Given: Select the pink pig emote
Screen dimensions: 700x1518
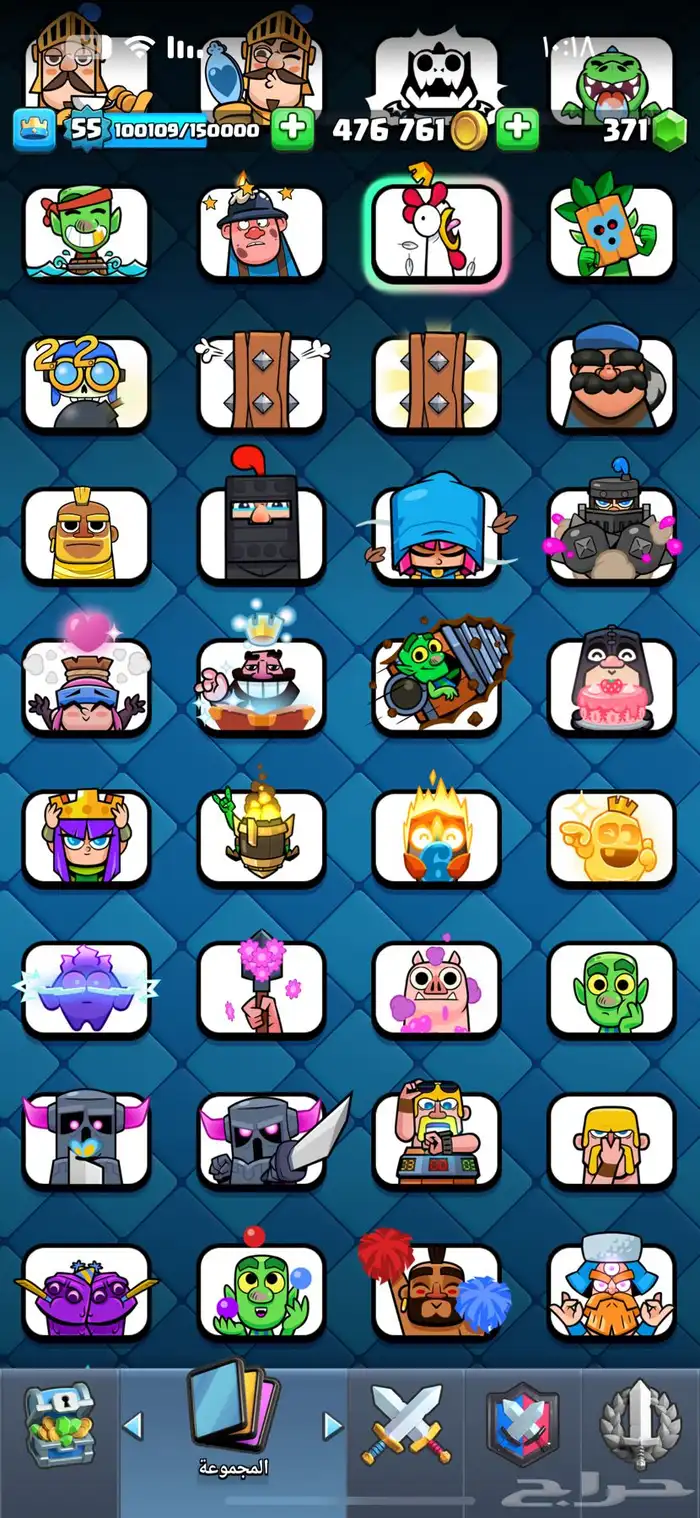Looking at the screenshot, I should pyautogui.click(x=435, y=990).
